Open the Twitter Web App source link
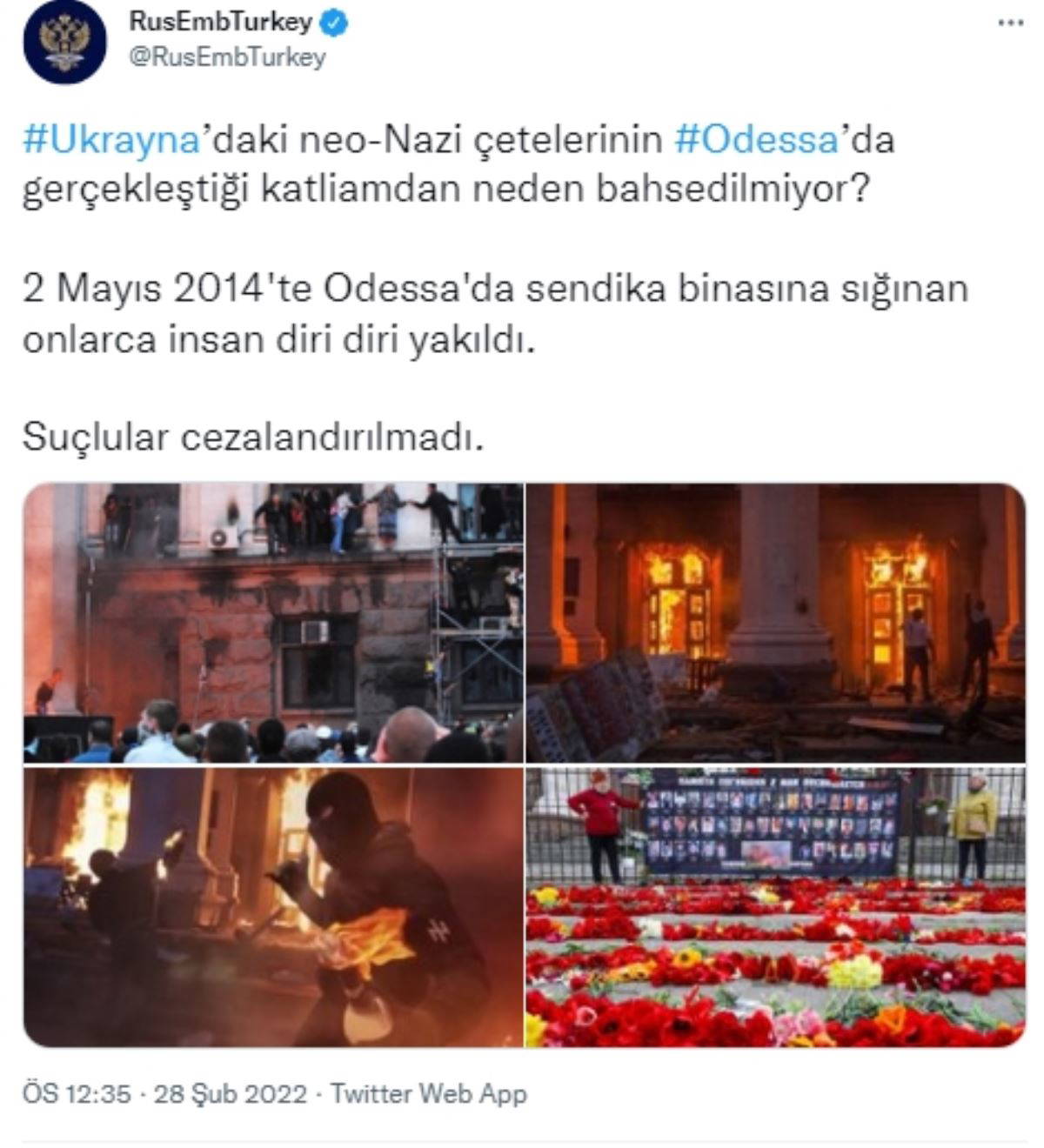1044x1148 pixels. pyautogui.click(x=429, y=1093)
